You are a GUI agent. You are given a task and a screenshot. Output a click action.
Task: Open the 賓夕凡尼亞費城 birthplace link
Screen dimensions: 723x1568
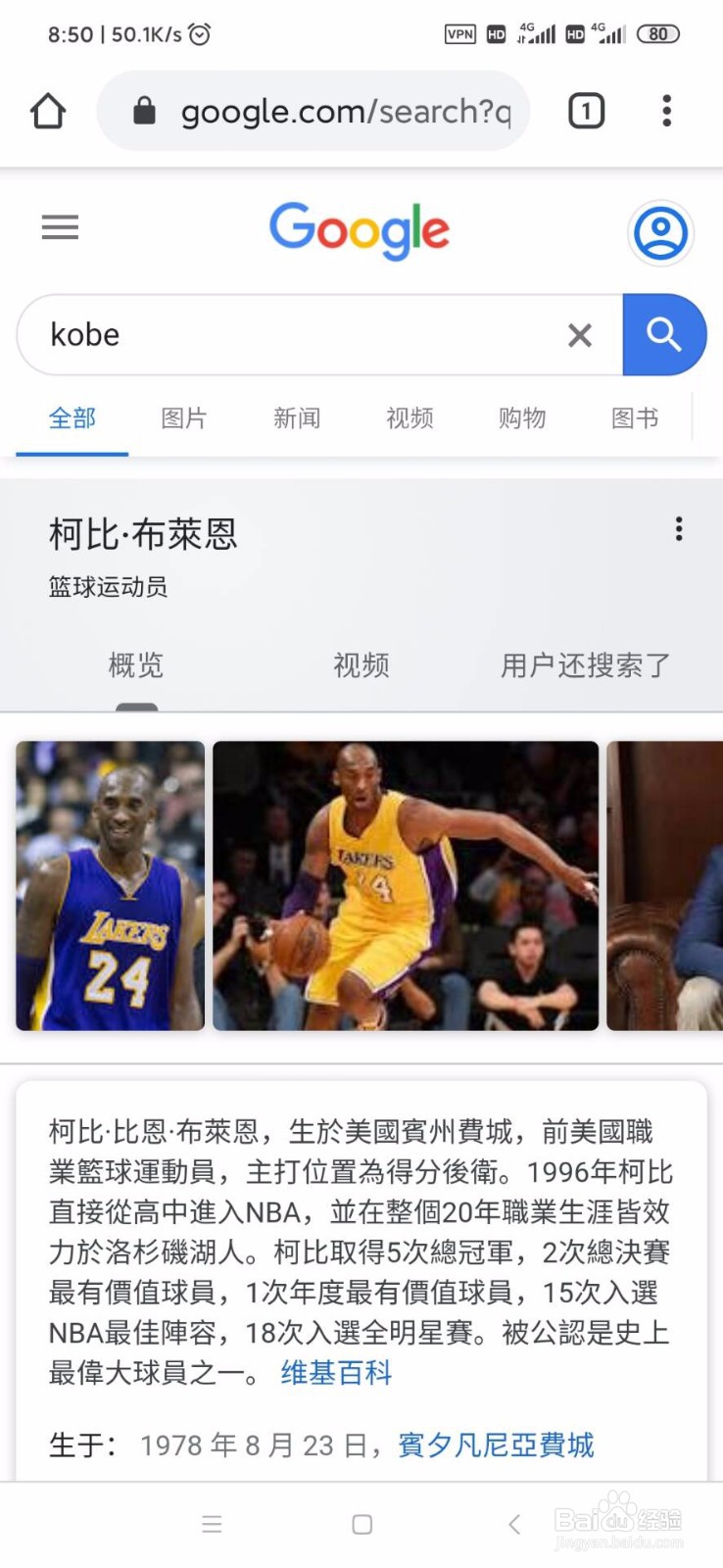(x=496, y=1445)
